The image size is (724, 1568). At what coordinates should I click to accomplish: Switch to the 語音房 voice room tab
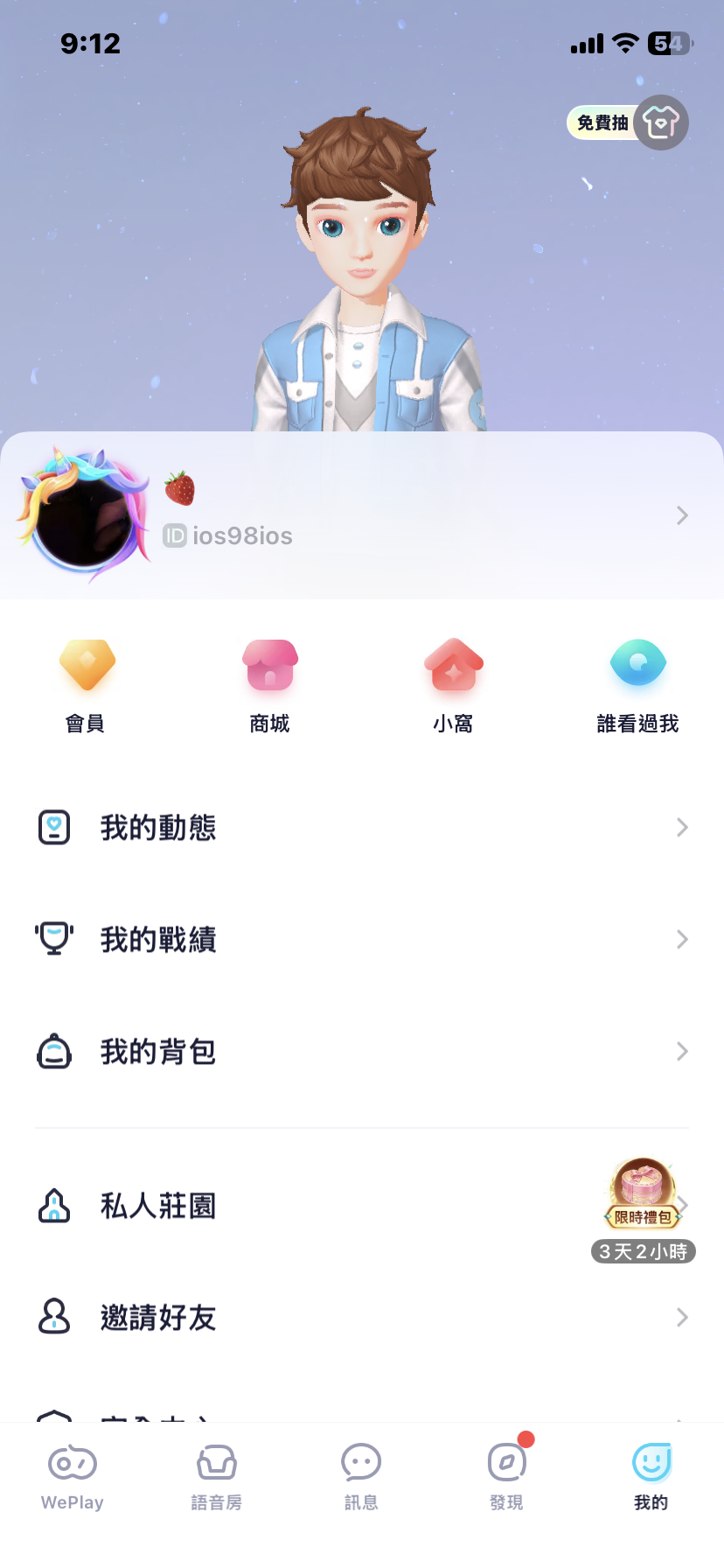pos(217,1477)
